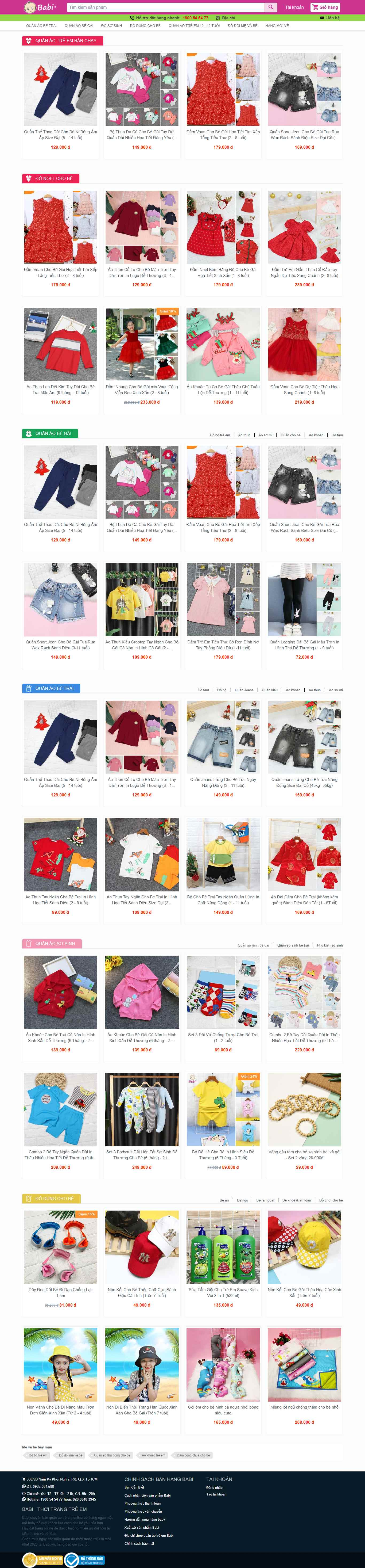Tap the product search field

164,7
